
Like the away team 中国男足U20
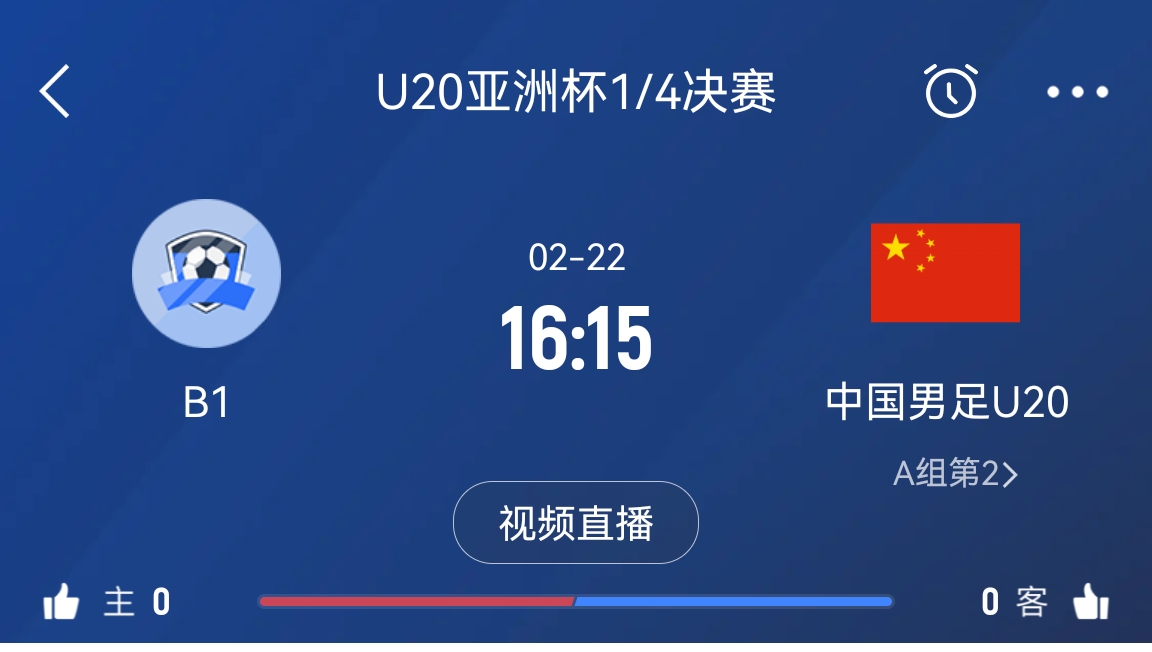[x=1091, y=602]
